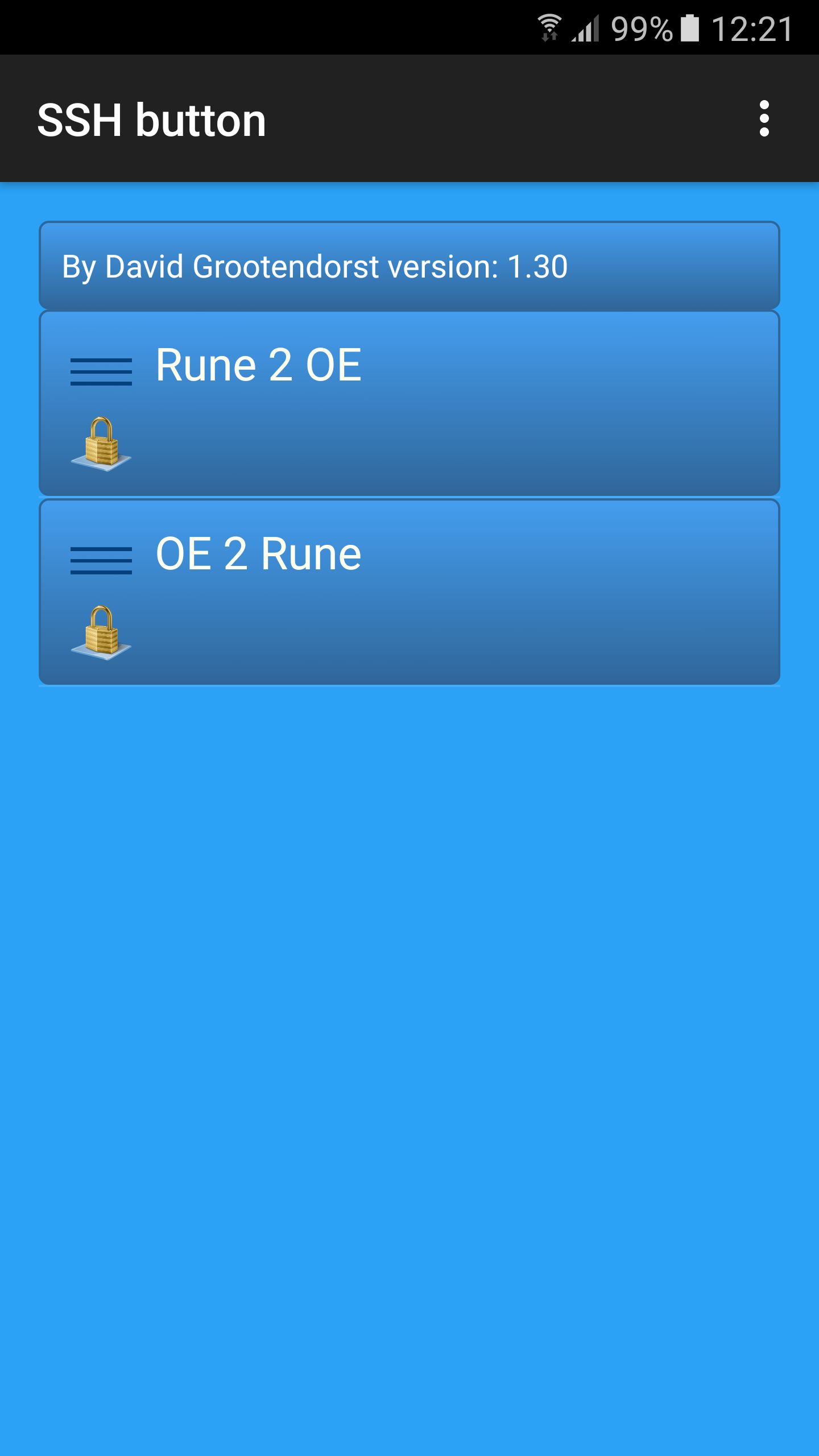Viewport: 819px width, 1456px height.
Task: Open the overflow menu
Action: tap(764, 119)
